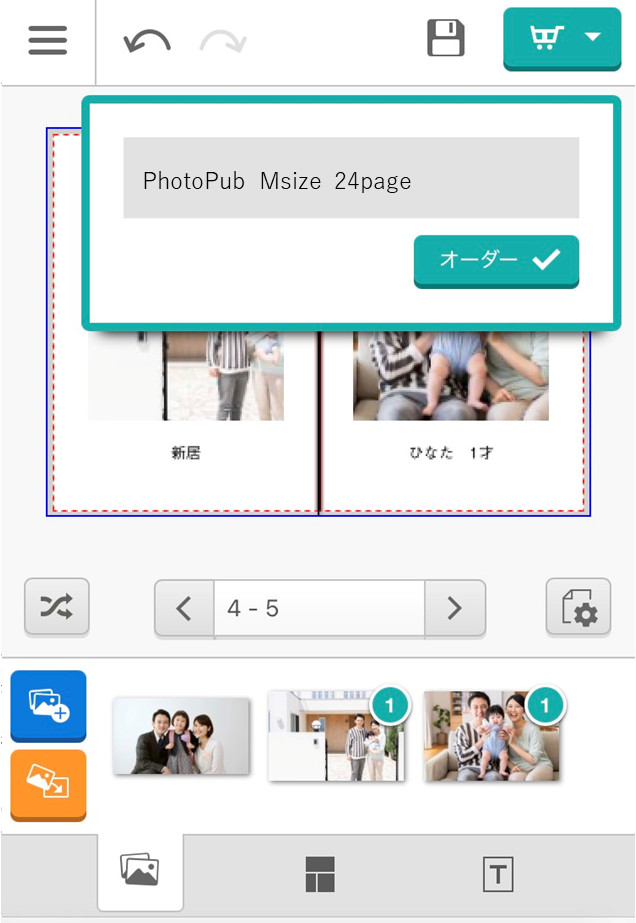
Task: Add new photos with blue button
Action: [49, 705]
